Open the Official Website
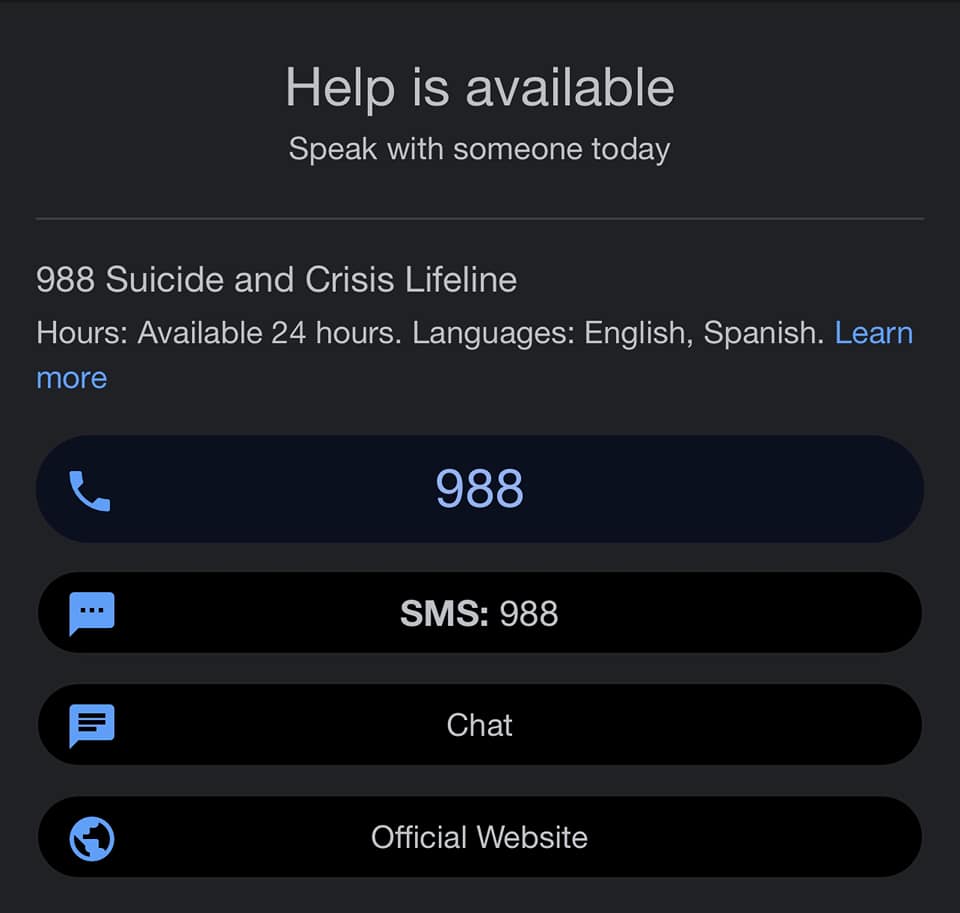 point(479,837)
